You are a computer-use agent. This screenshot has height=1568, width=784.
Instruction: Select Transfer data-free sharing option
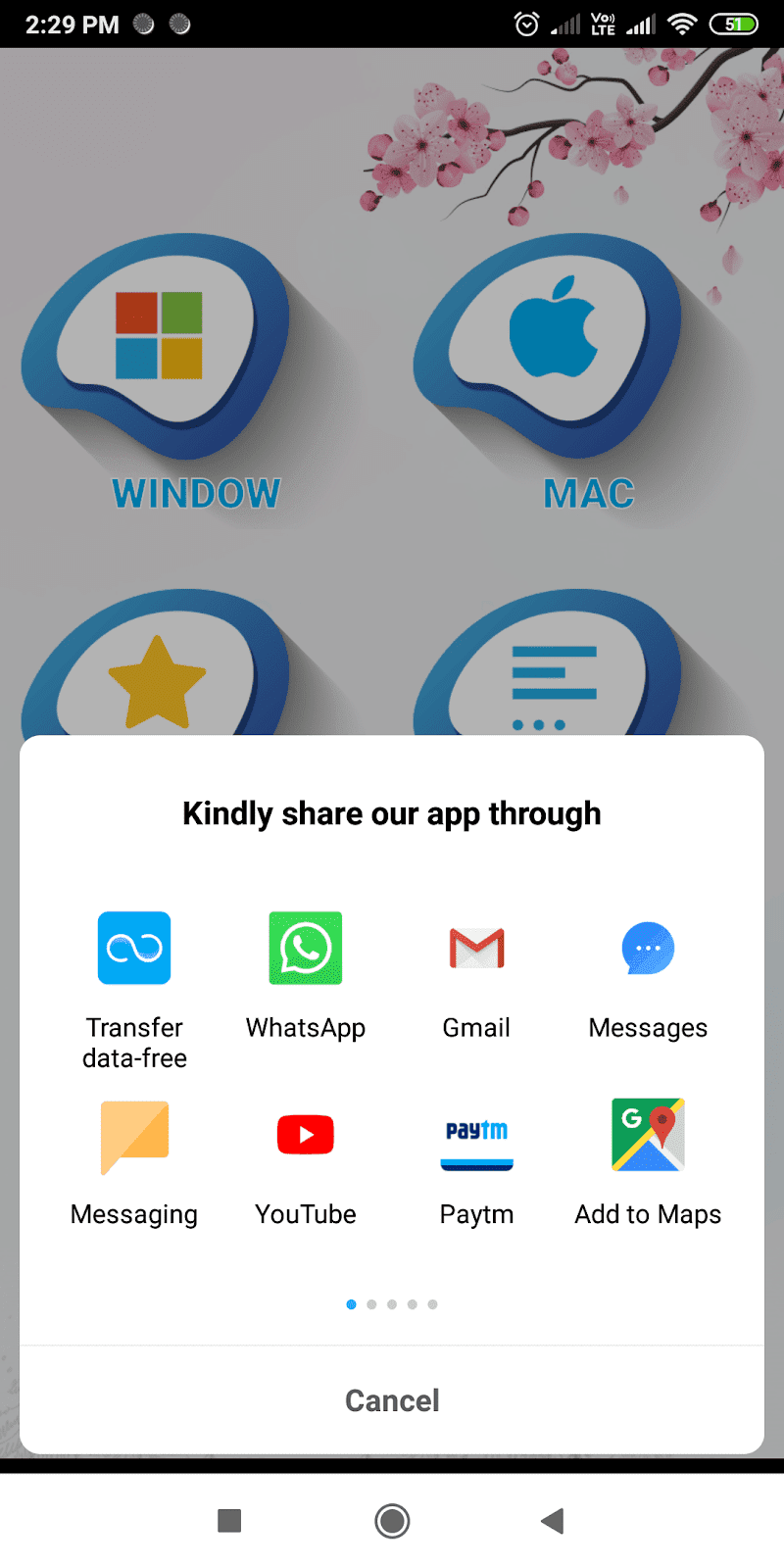[x=134, y=948]
